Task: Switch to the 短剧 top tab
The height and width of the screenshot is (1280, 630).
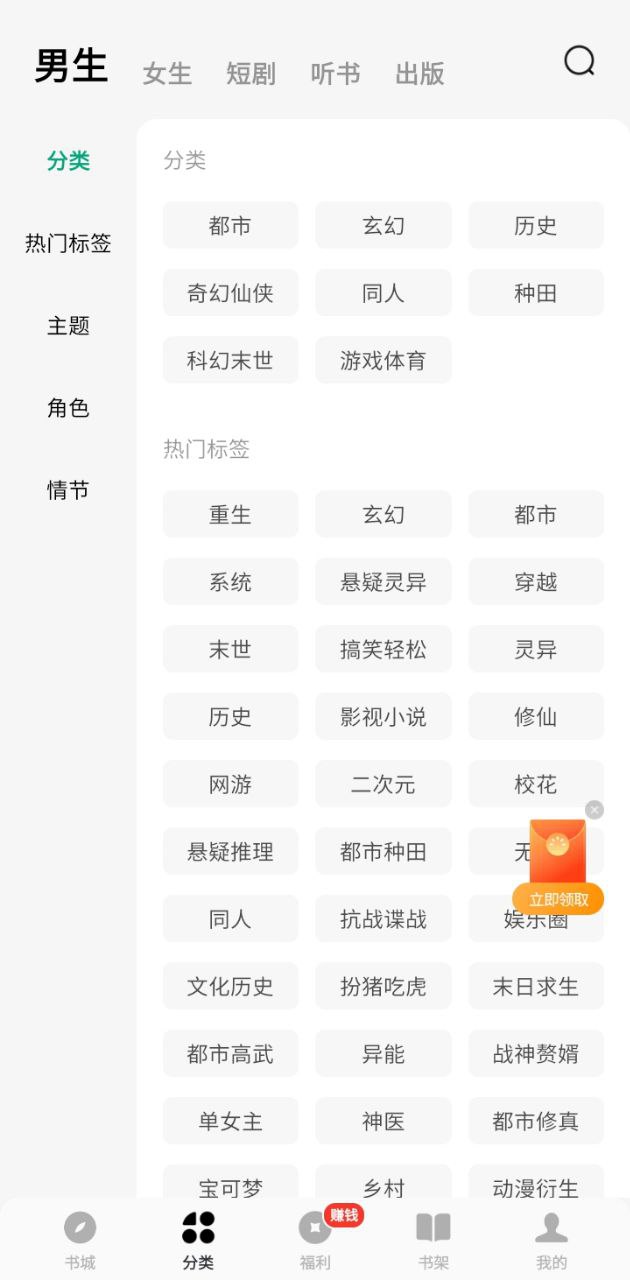Action: coord(250,74)
